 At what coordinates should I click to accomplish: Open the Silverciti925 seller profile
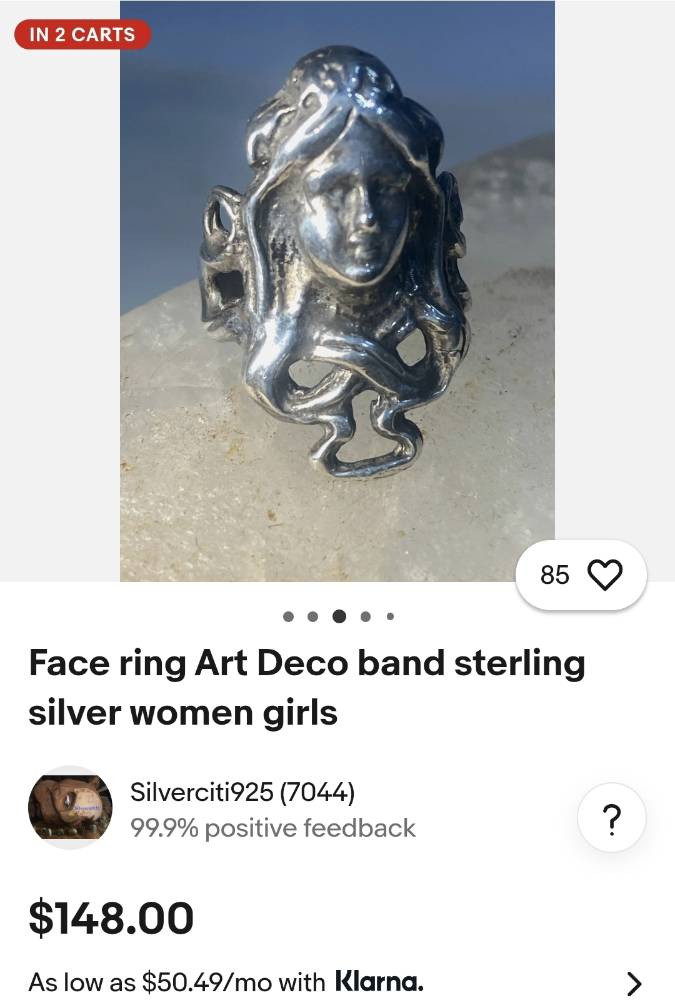tap(242, 793)
